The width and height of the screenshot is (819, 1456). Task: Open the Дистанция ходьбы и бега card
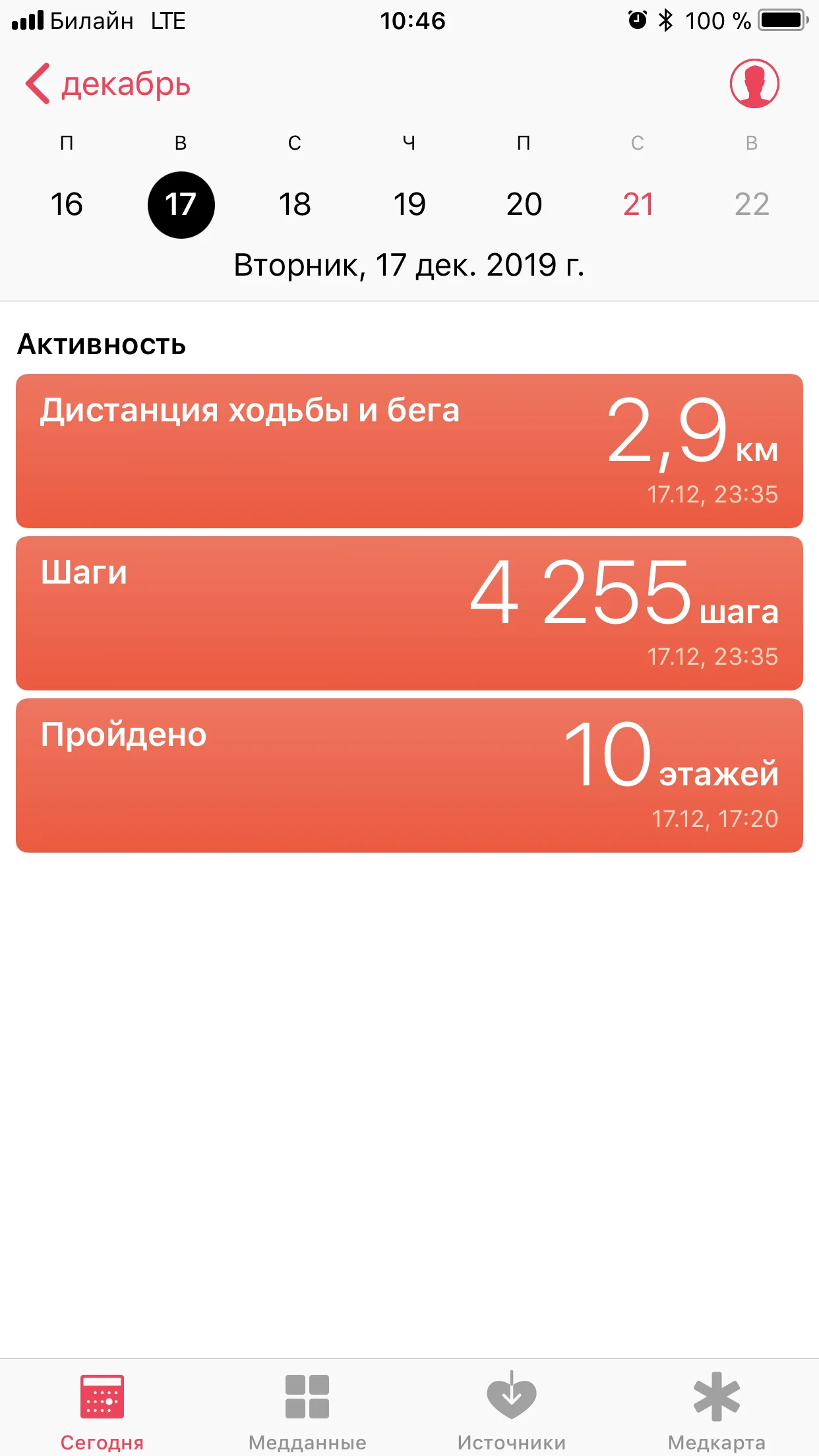pyautogui.click(x=409, y=451)
